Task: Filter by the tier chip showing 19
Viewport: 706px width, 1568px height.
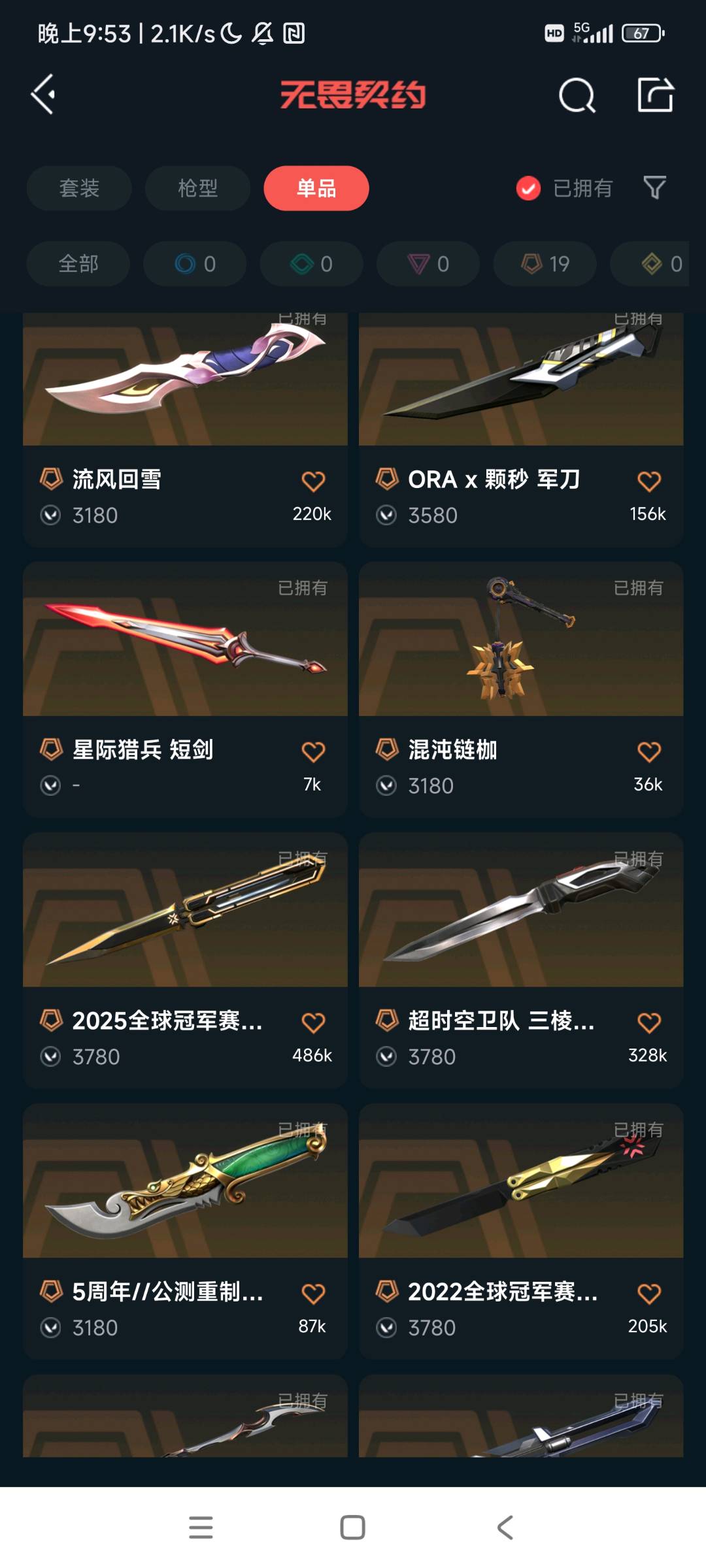Action: [545, 264]
